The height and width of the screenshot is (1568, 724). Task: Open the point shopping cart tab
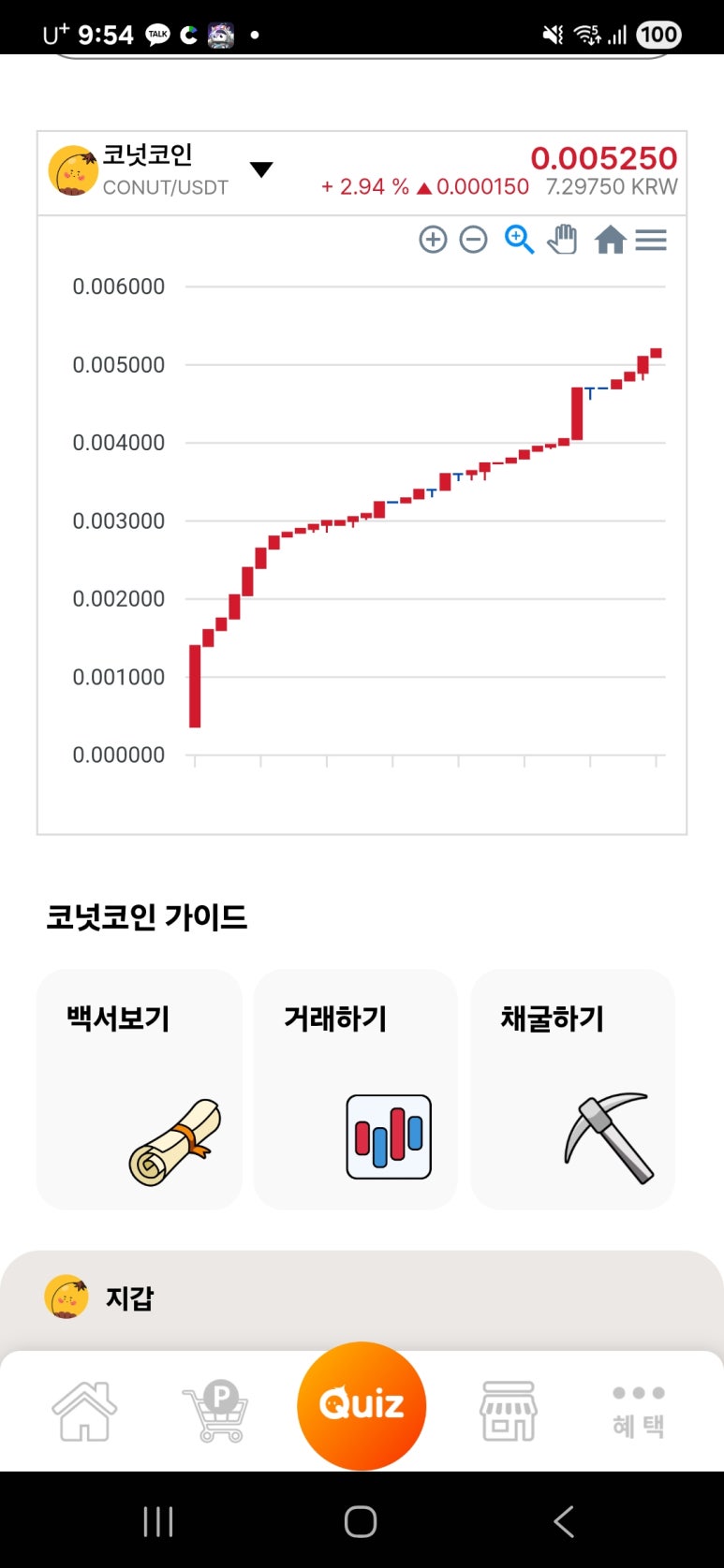tap(216, 1411)
